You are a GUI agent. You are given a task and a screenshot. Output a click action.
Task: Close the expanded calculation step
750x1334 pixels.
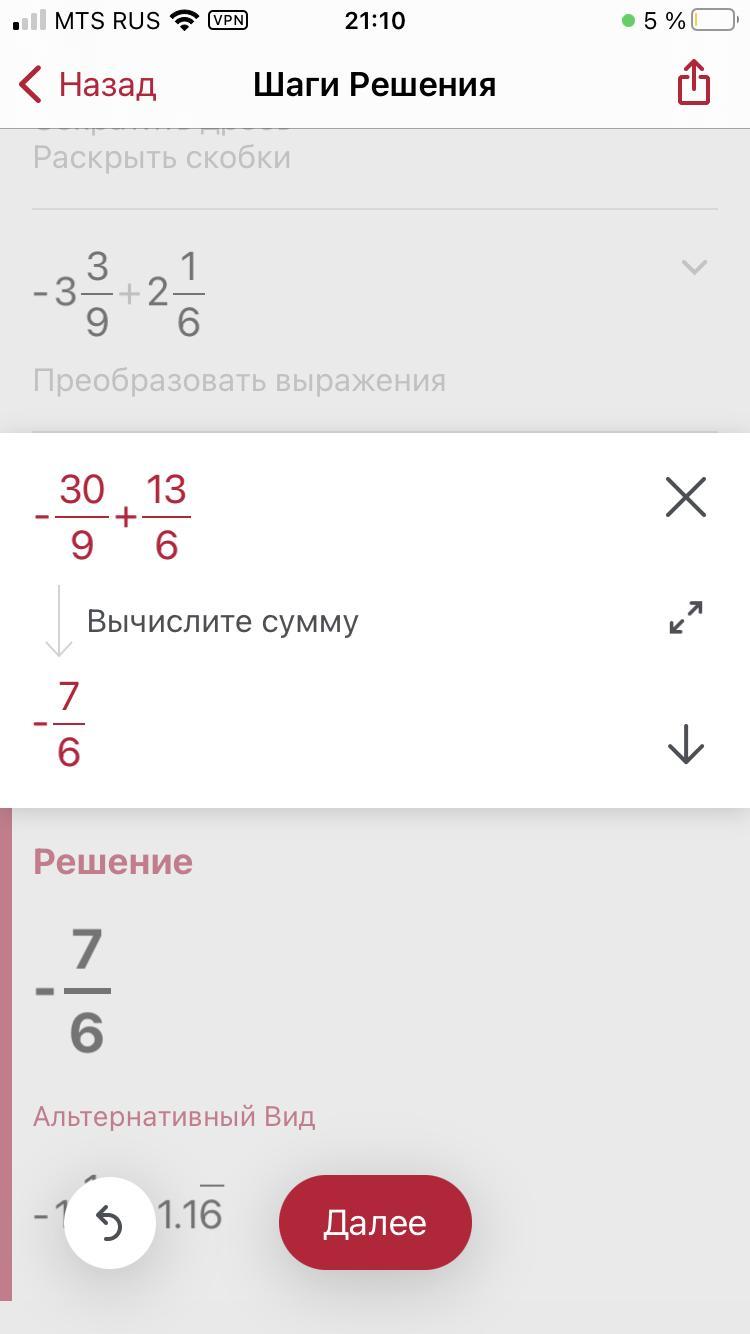click(x=686, y=497)
